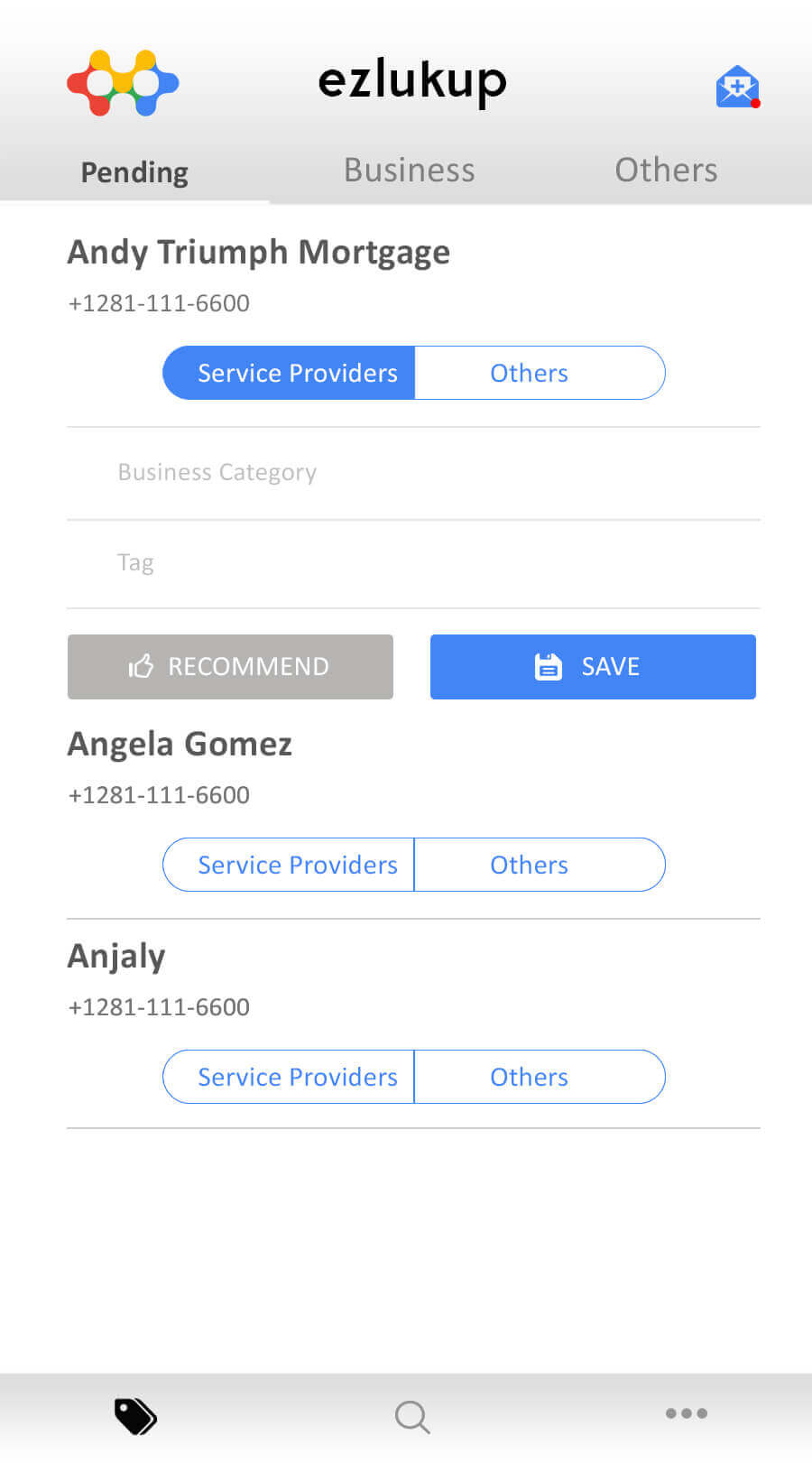
Task: Mark Angela Gomez as Others
Action: pos(540,865)
